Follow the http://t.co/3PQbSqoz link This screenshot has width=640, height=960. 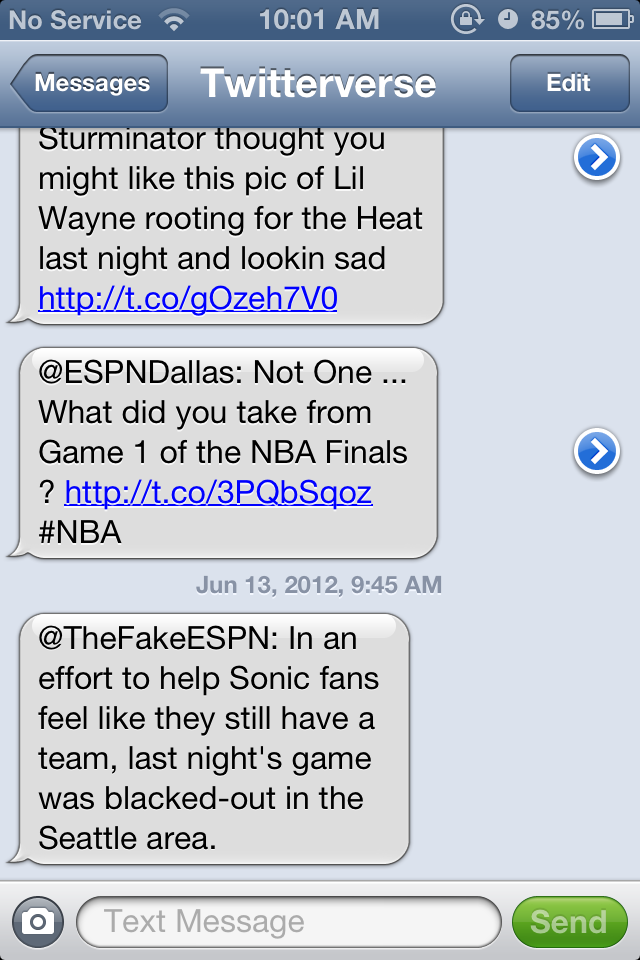pyautogui.click(x=218, y=492)
